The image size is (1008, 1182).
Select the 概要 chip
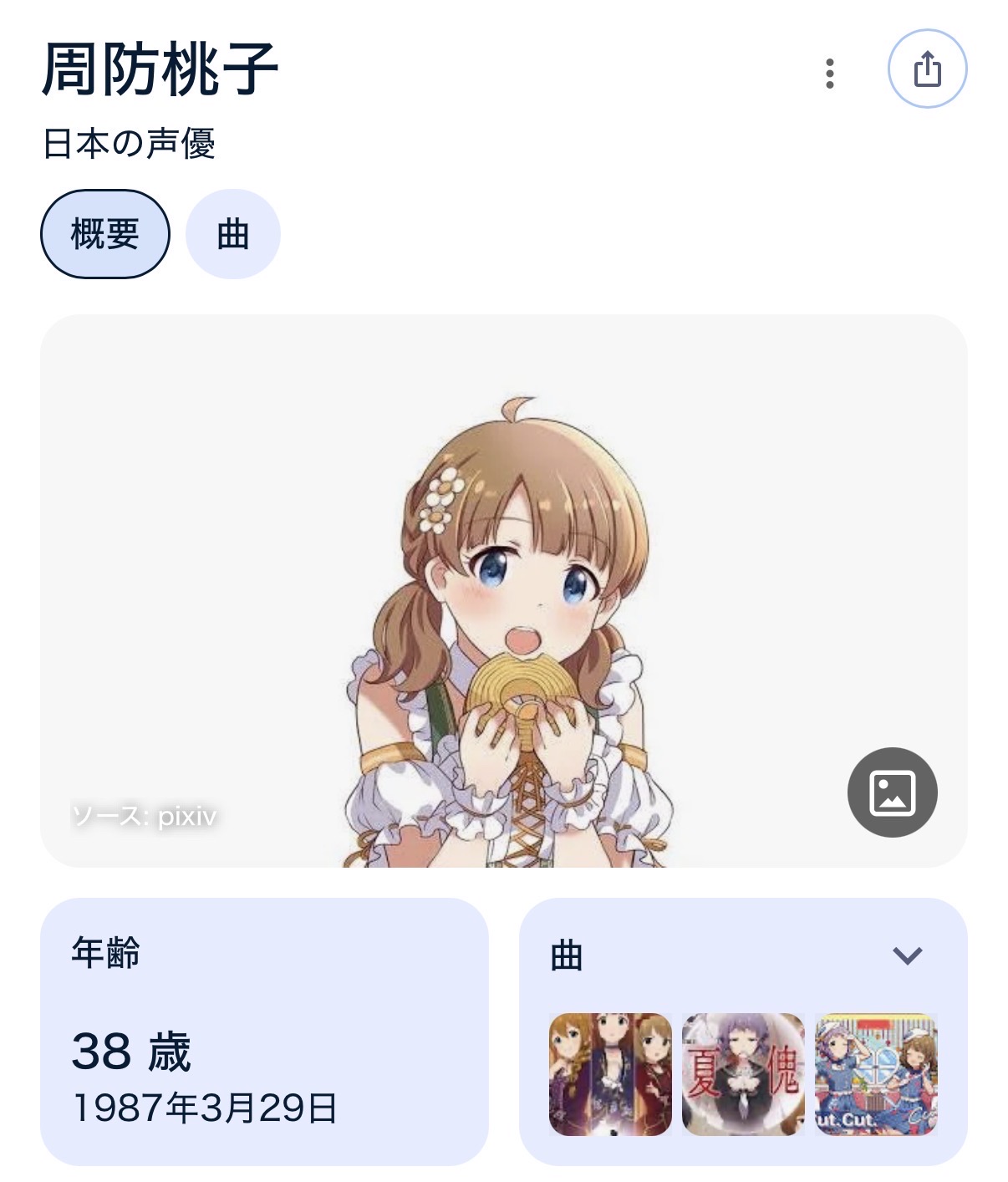[x=105, y=234]
